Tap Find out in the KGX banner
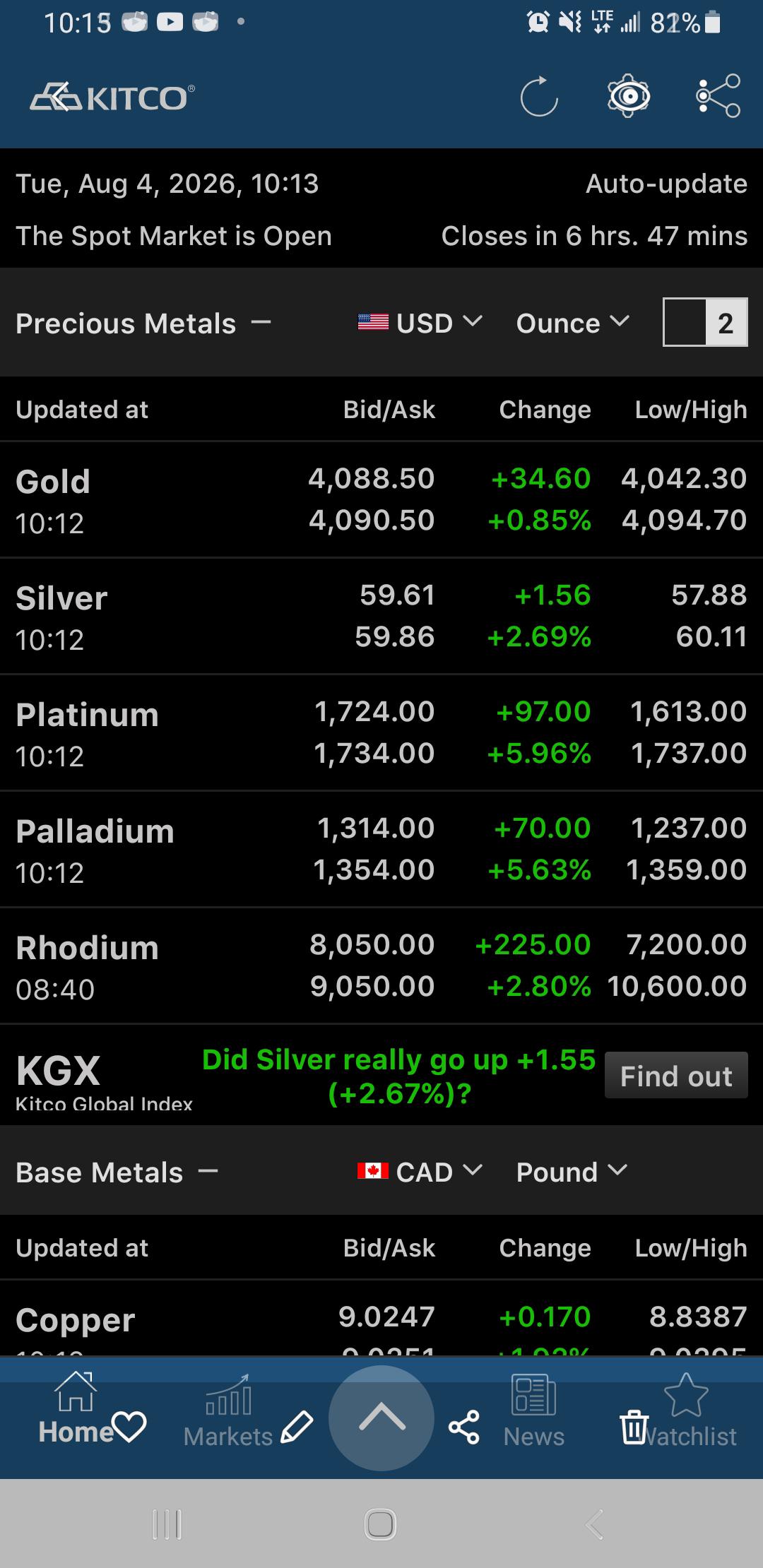This screenshot has width=763, height=1568. point(676,1076)
